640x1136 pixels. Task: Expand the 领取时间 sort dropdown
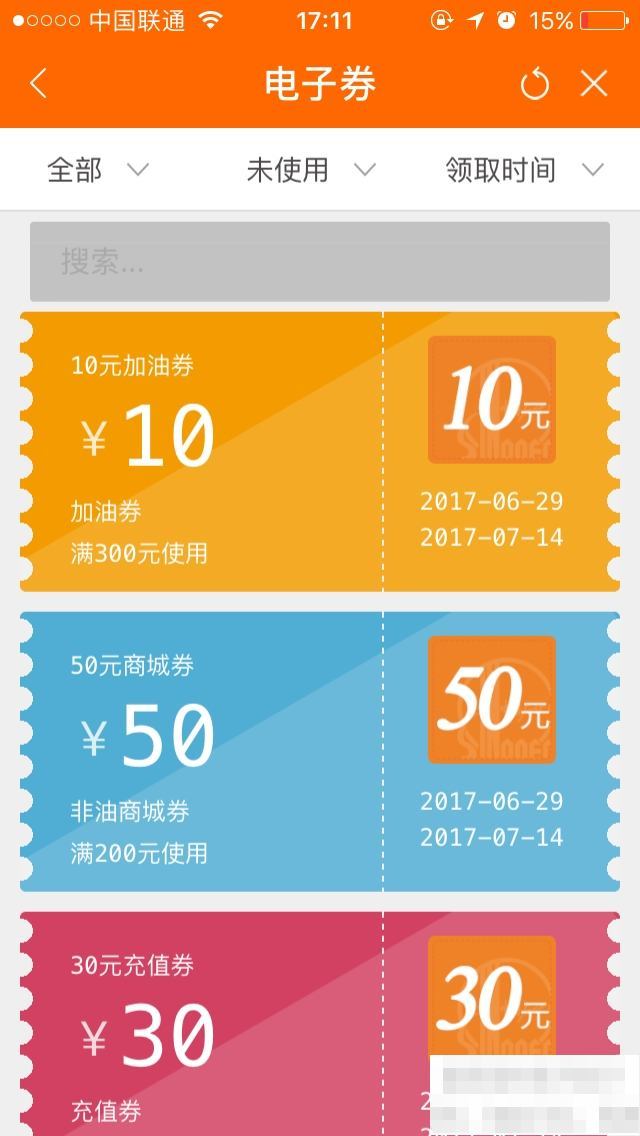524,170
